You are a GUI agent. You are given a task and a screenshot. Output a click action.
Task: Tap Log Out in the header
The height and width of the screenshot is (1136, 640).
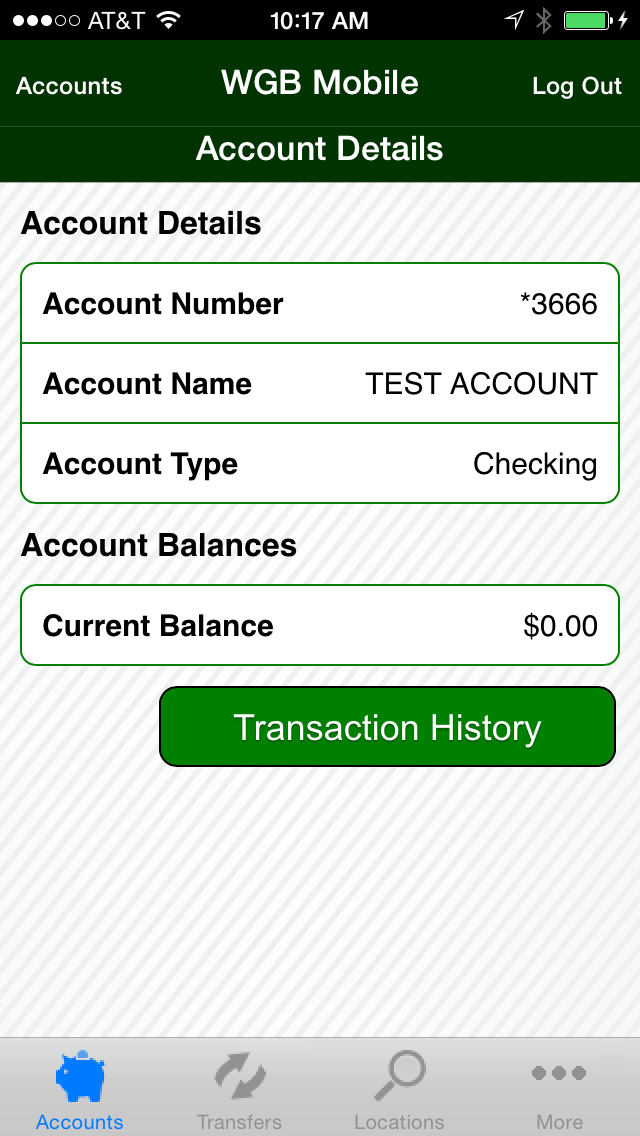click(x=577, y=86)
